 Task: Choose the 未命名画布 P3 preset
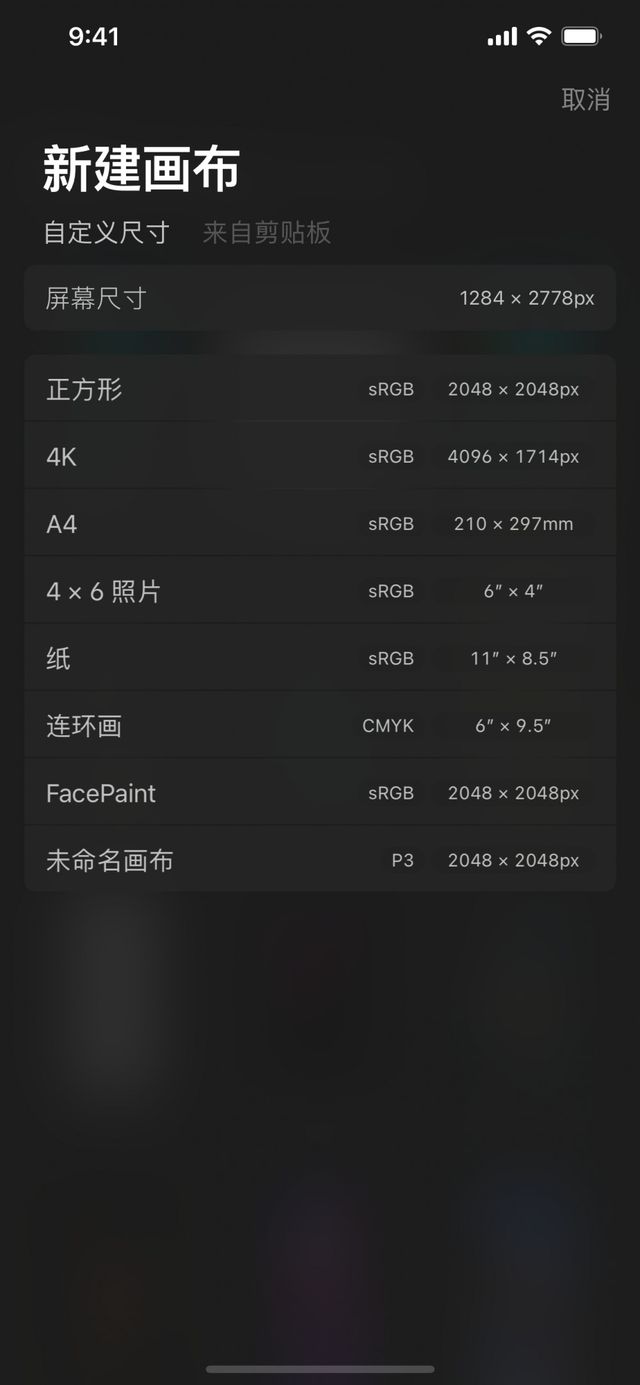tap(320, 860)
